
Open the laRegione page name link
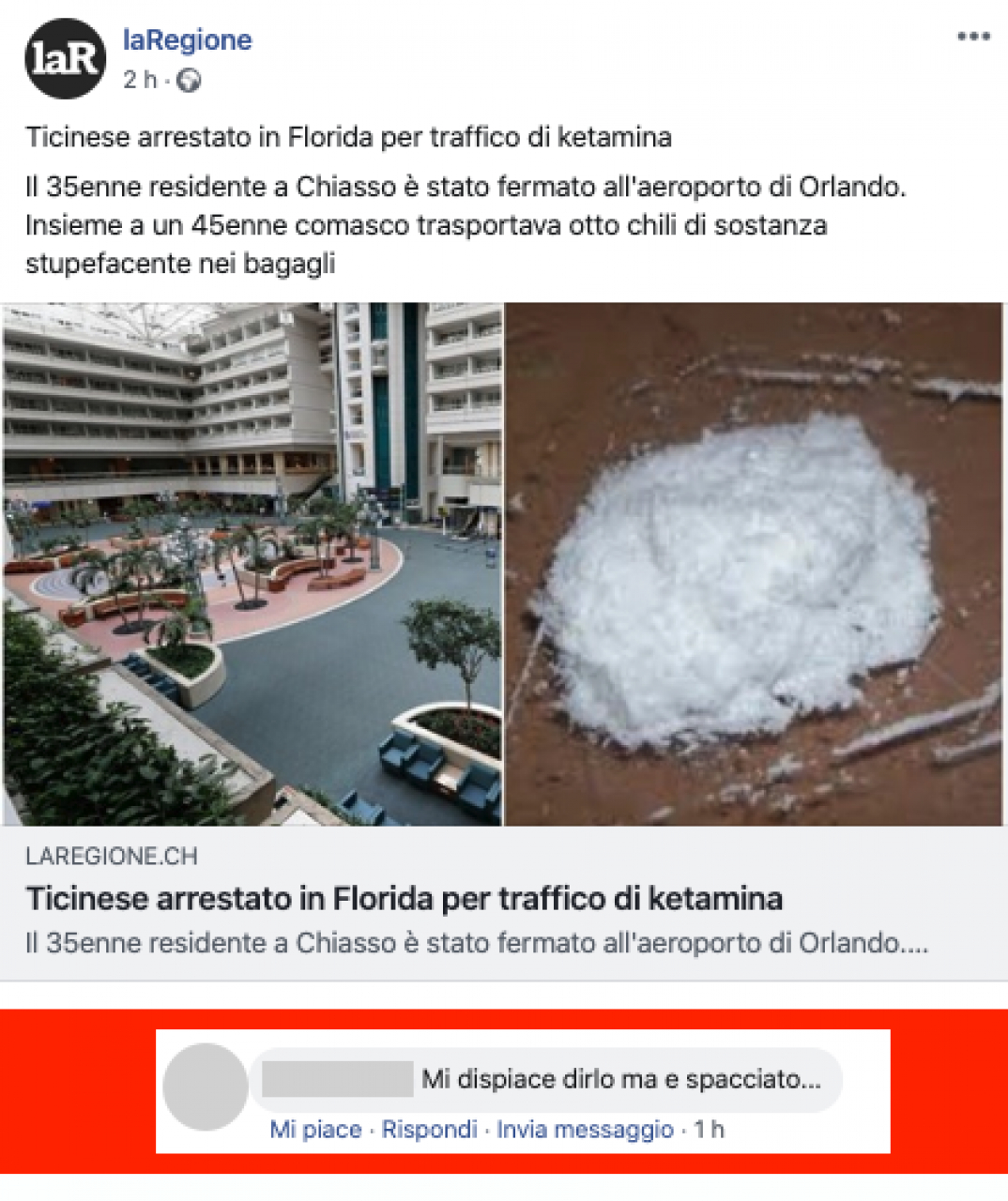187,40
